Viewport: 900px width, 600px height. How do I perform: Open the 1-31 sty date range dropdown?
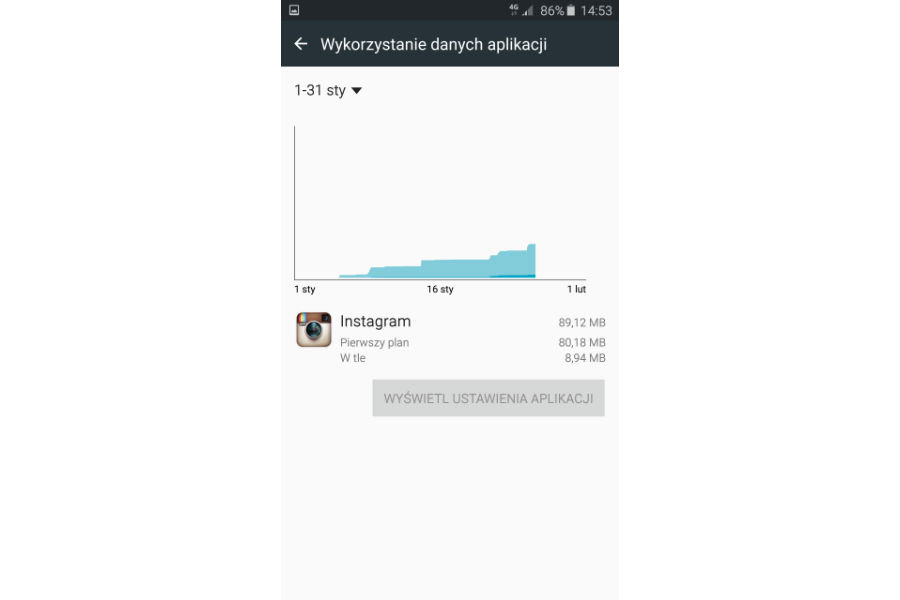[328, 90]
